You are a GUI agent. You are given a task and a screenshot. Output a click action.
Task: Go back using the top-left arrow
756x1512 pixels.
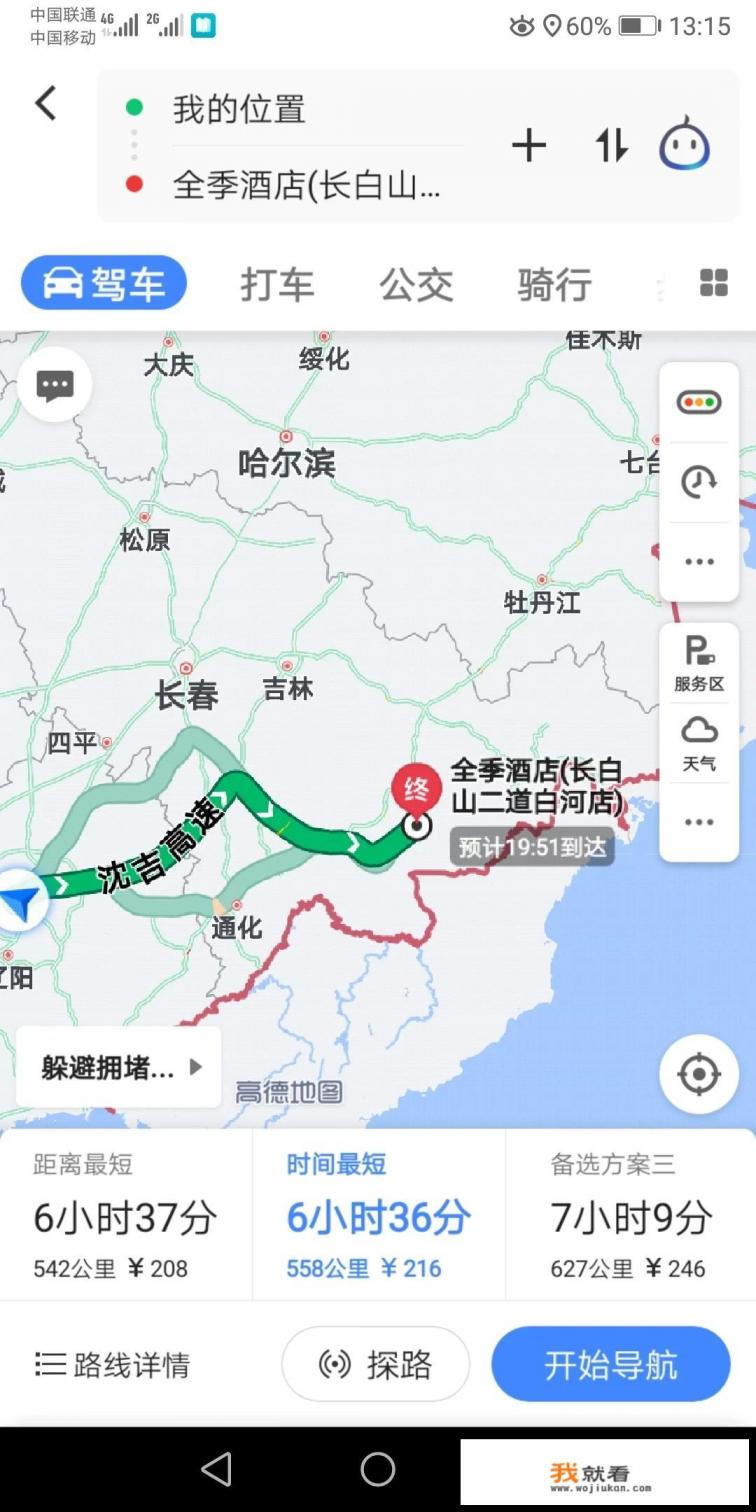[46, 103]
